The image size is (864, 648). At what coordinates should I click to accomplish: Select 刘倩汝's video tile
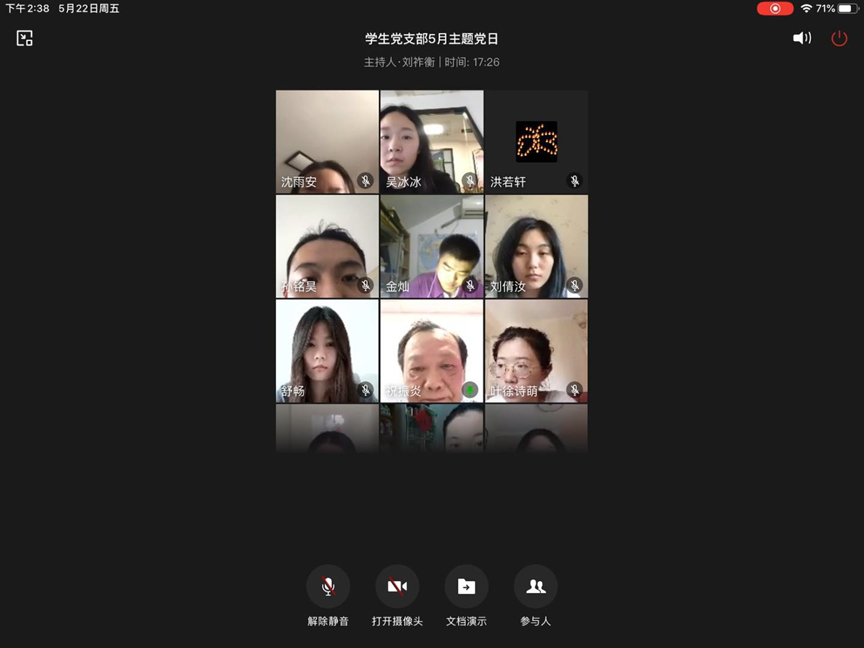[536, 246]
